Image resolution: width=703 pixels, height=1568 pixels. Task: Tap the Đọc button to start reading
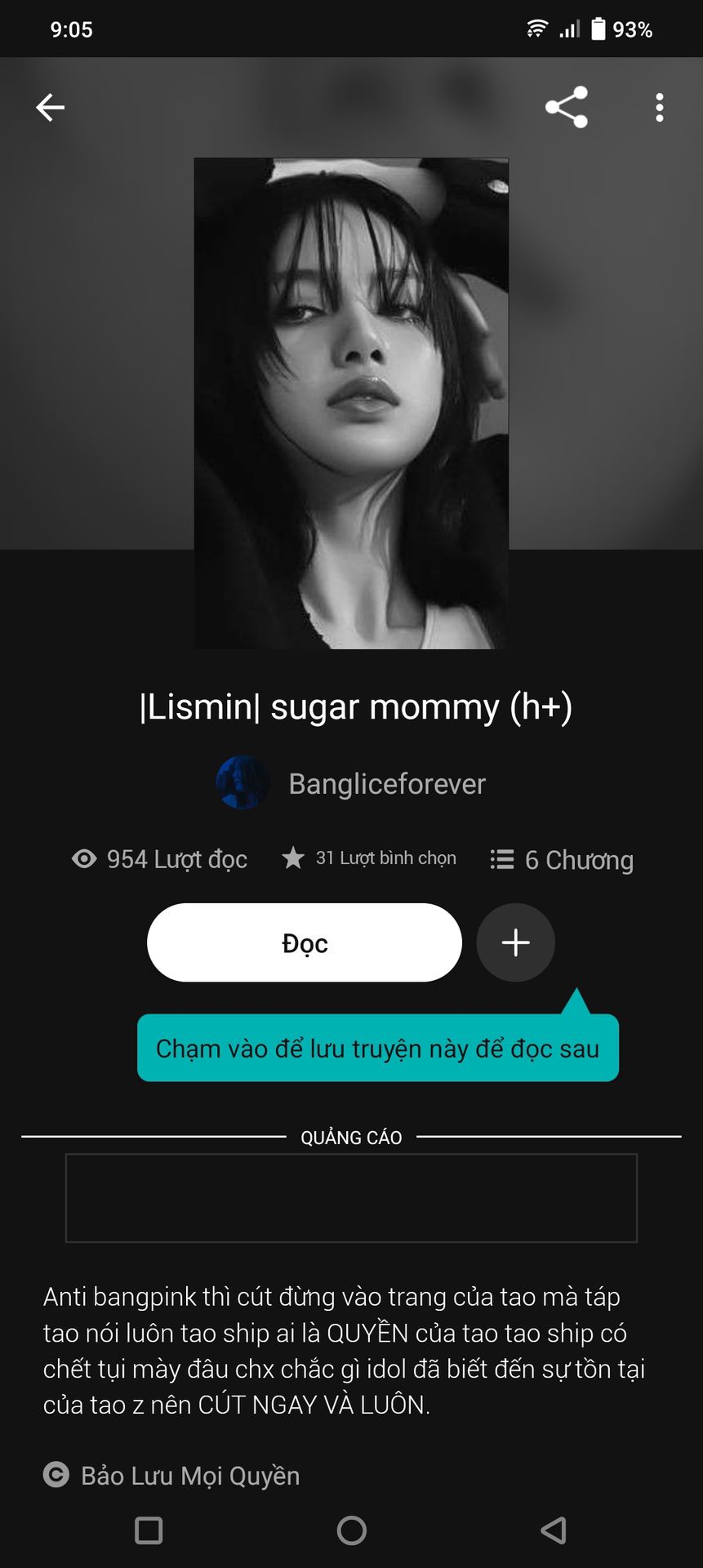[305, 942]
